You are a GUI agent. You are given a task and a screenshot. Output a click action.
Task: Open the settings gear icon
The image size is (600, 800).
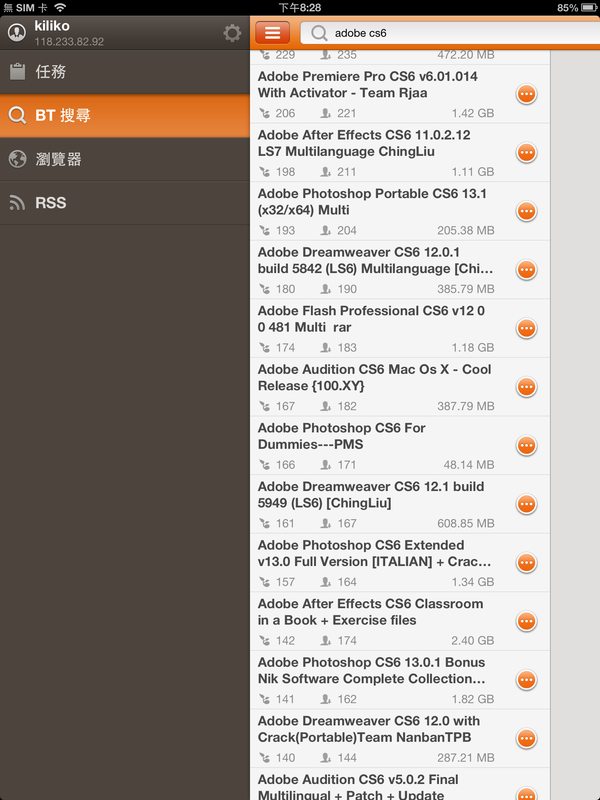(232, 34)
